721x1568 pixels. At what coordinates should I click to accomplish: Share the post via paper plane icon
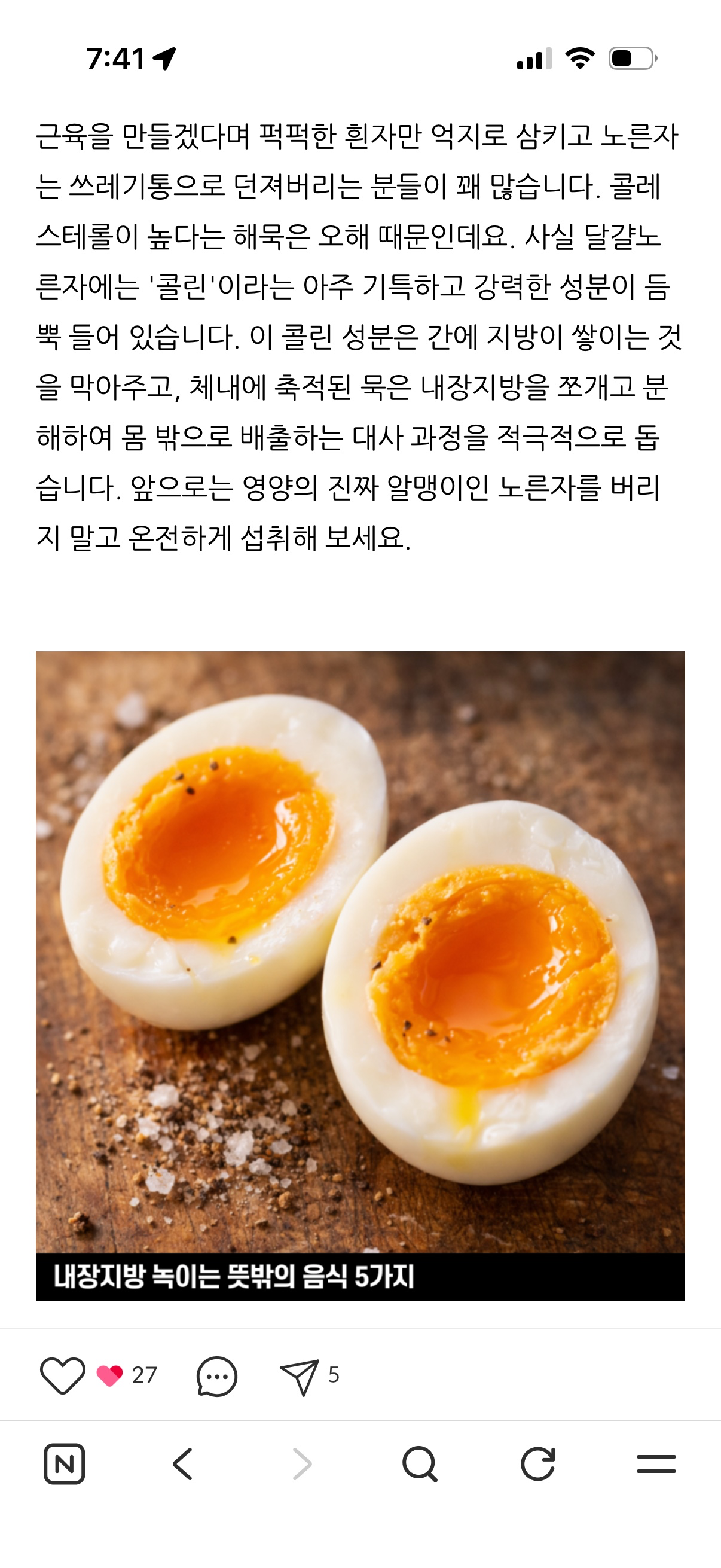point(300,1376)
